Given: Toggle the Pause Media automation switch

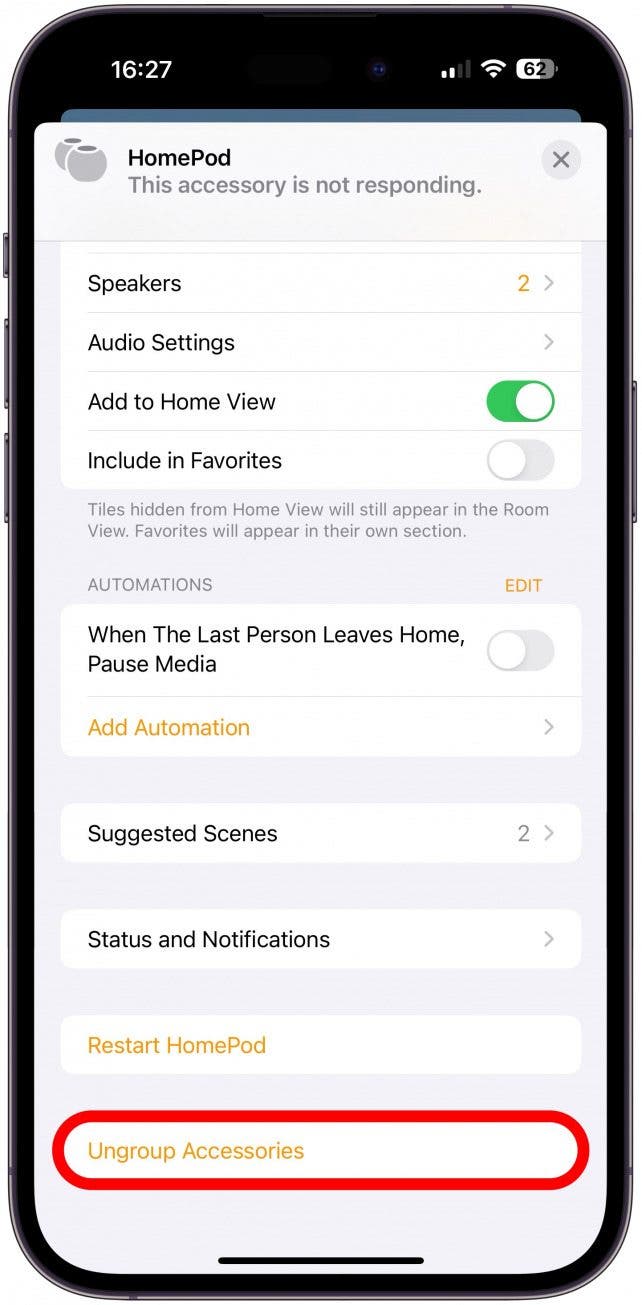Looking at the screenshot, I should click(x=519, y=651).
